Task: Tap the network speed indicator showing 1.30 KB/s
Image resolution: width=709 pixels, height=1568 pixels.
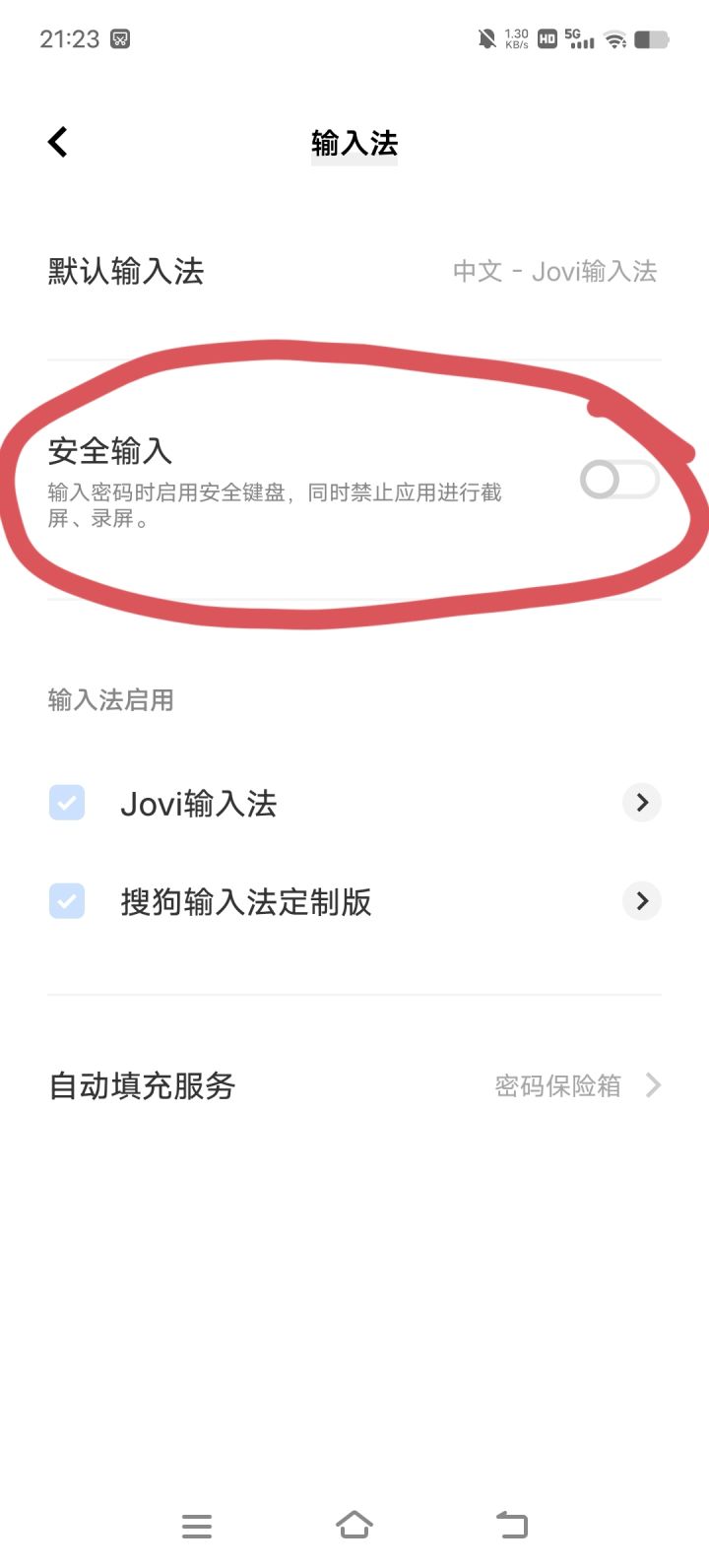Action: (x=516, y=37)
